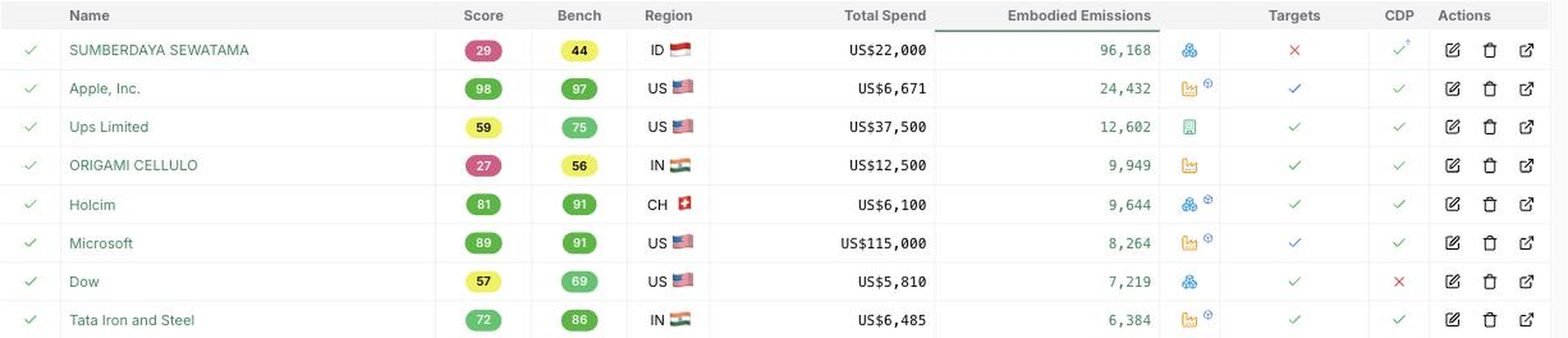
Task: Delete the Apple, Inc. row
Action: (x=1489, y=88)
